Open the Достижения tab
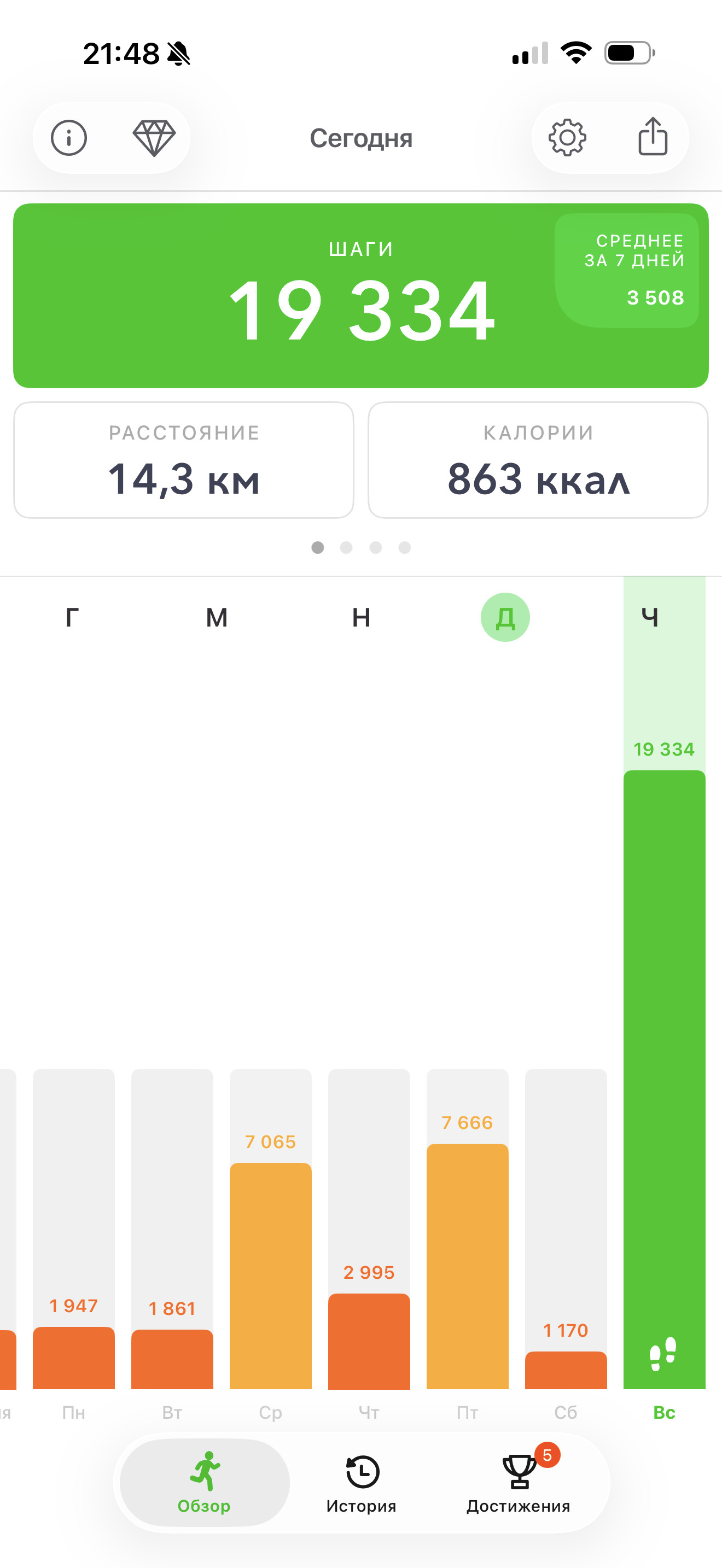The width and height of the screenshot is (722, 1568). click(x=519, y=1482)
